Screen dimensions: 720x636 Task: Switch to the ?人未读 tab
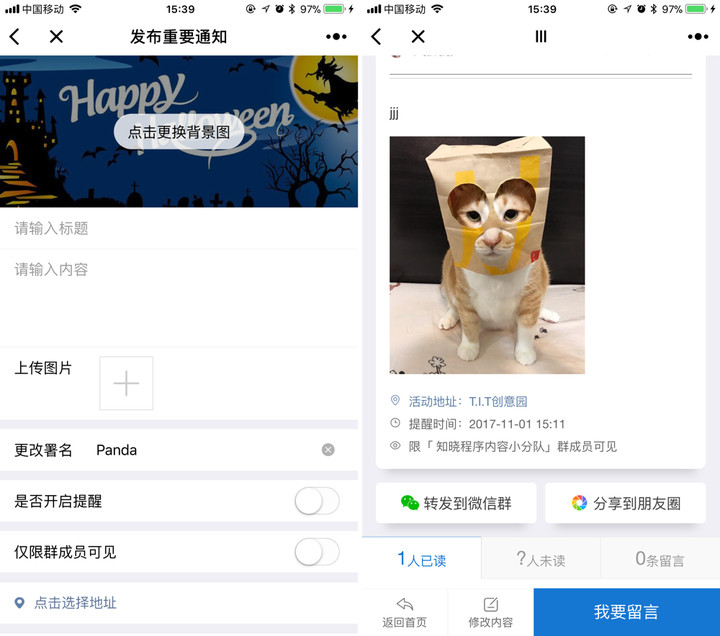[540, 560]
